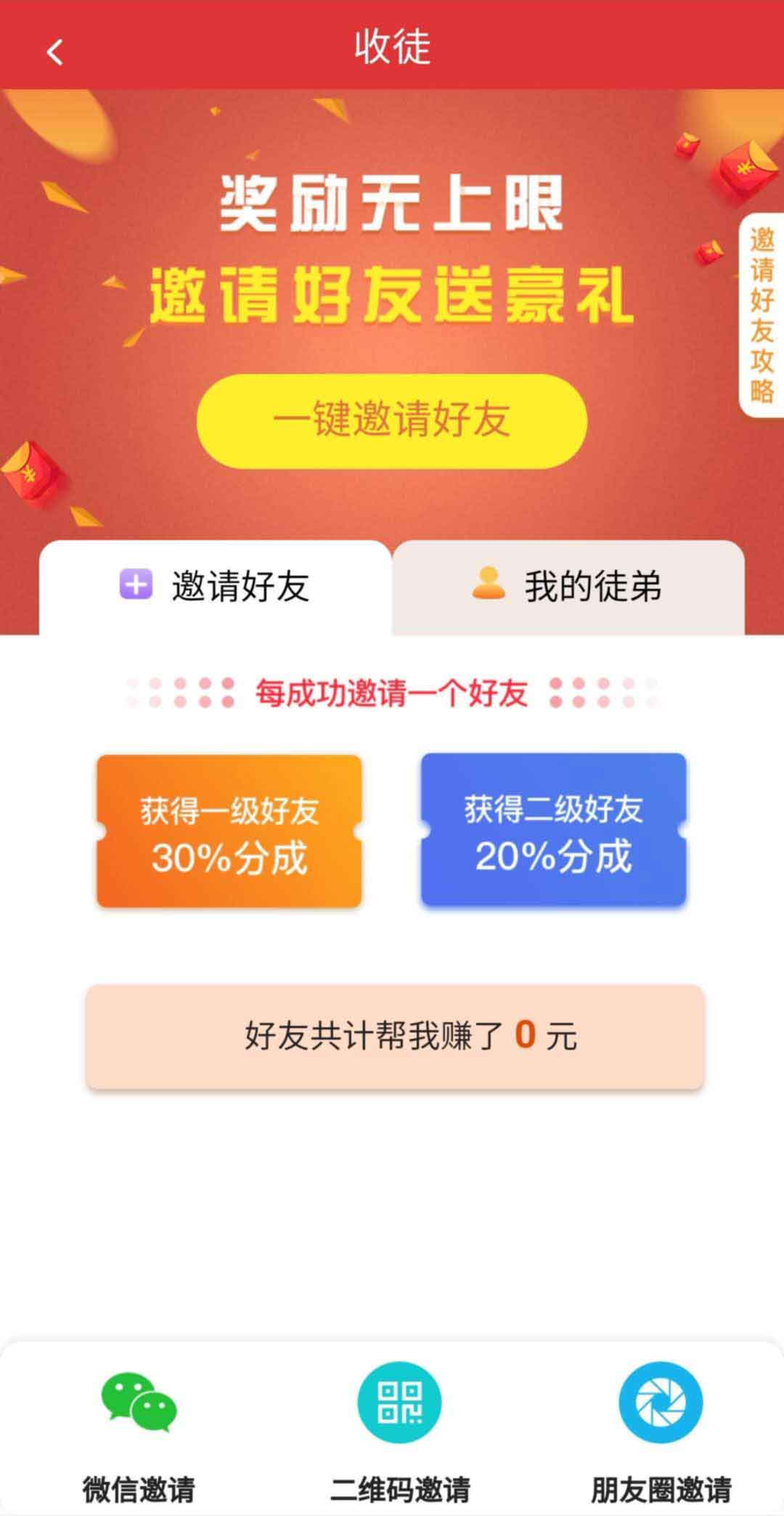This screenshot has height=1516, width=784.
Task: Open the 邀请好友攻略 side tab
Action: click(x=761, y=315)
